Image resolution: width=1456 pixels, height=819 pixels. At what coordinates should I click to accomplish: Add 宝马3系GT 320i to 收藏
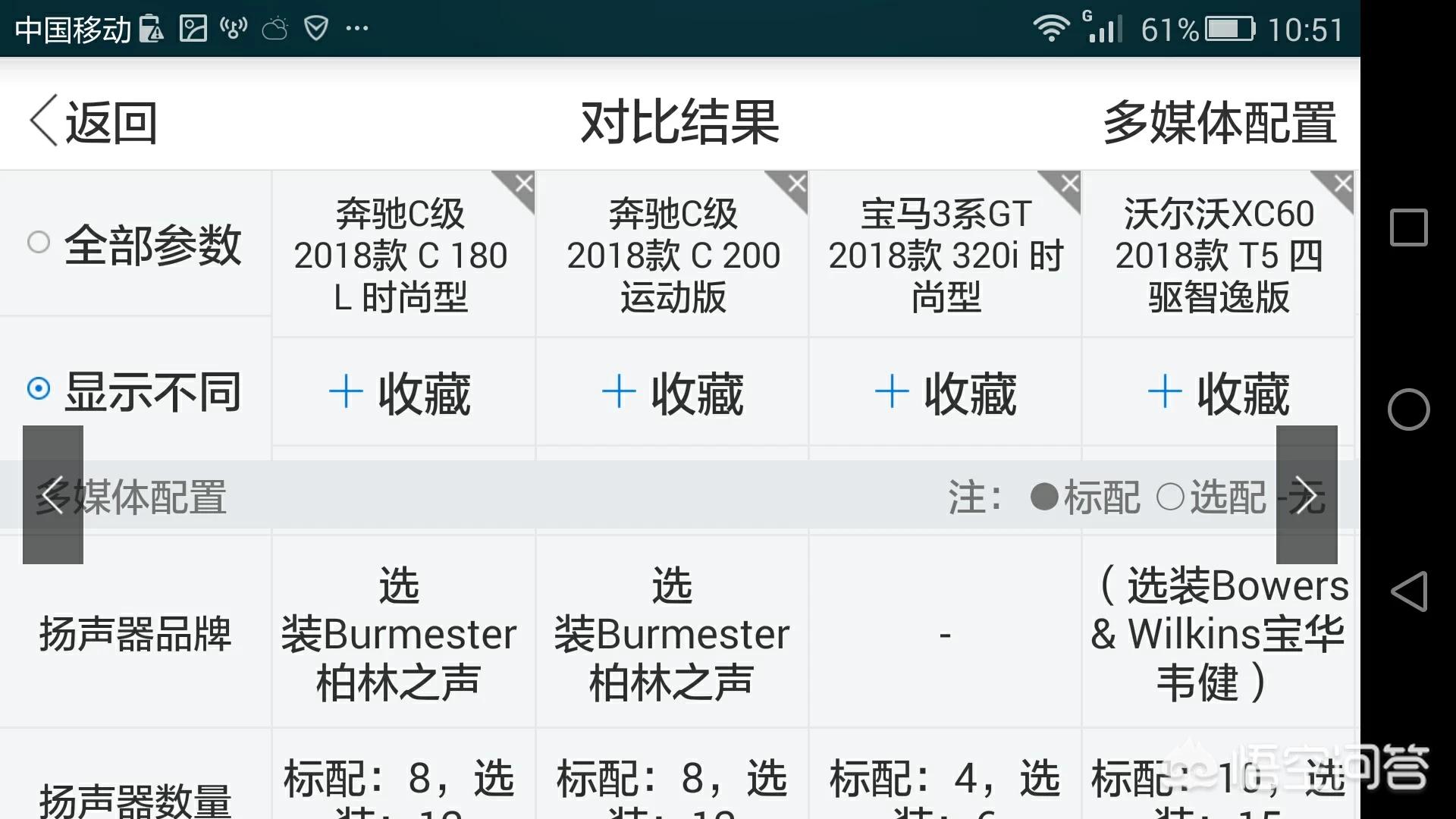click(946, 394)
